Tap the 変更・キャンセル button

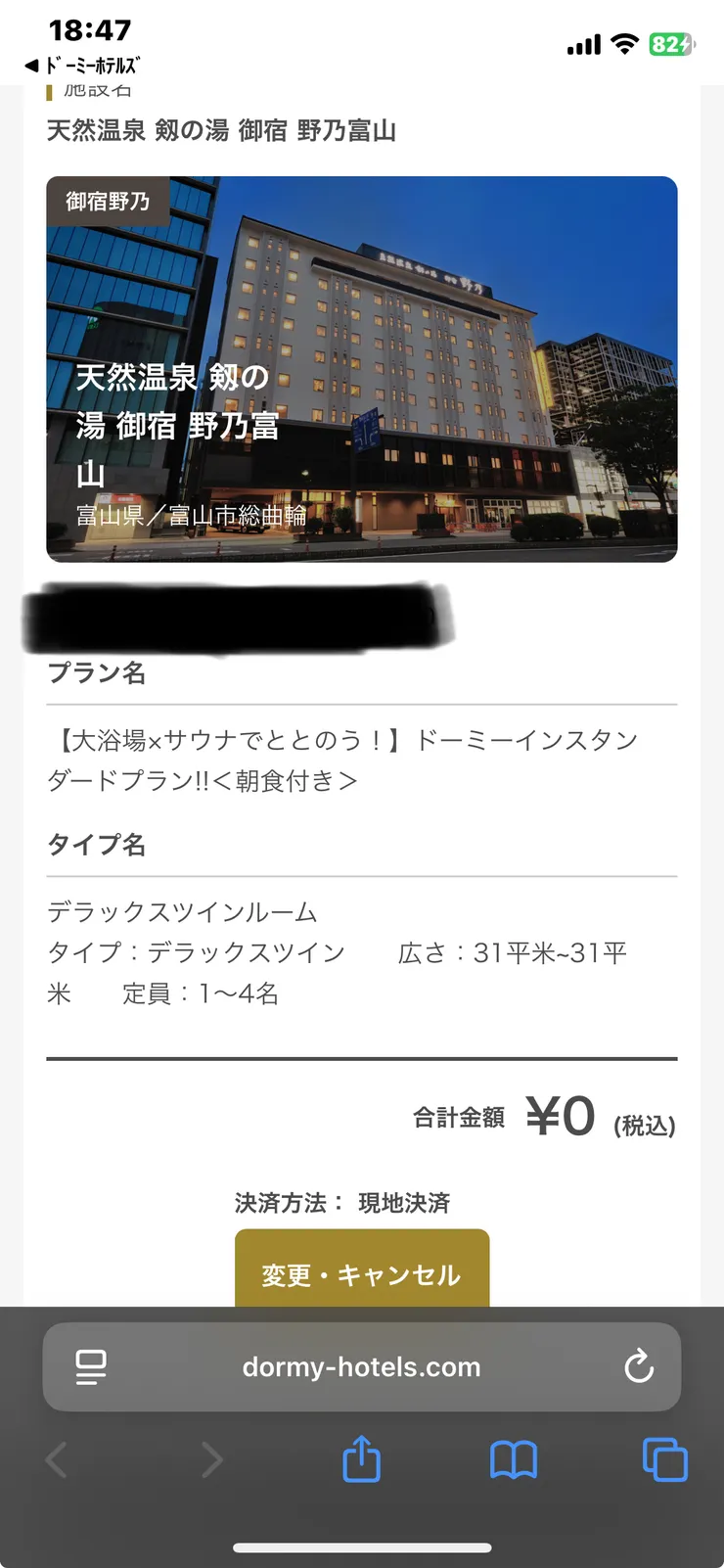coord(361,1275)
